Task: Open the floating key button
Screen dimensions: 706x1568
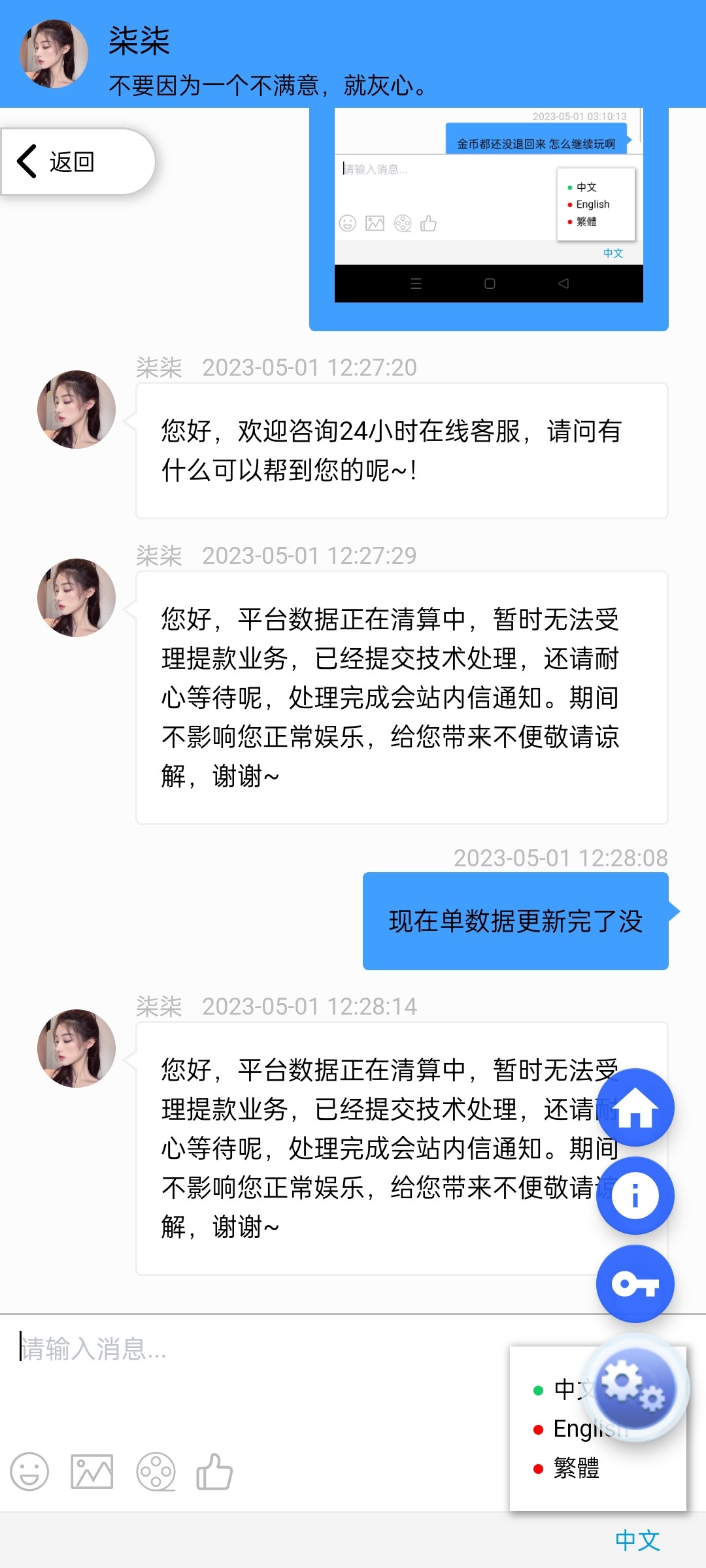Action: point(635,1284)
